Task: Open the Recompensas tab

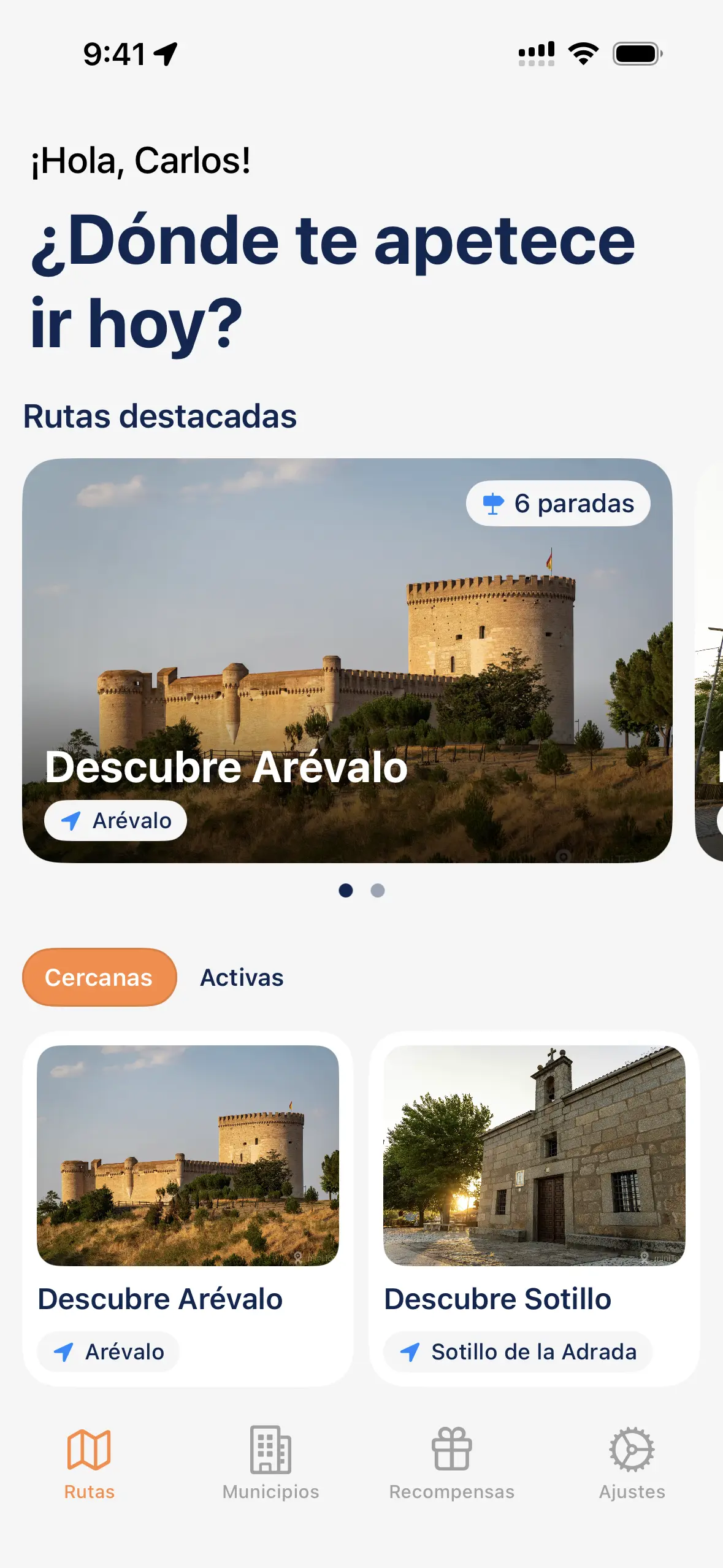Action: pyautogui.click(x=452, y=1464)
